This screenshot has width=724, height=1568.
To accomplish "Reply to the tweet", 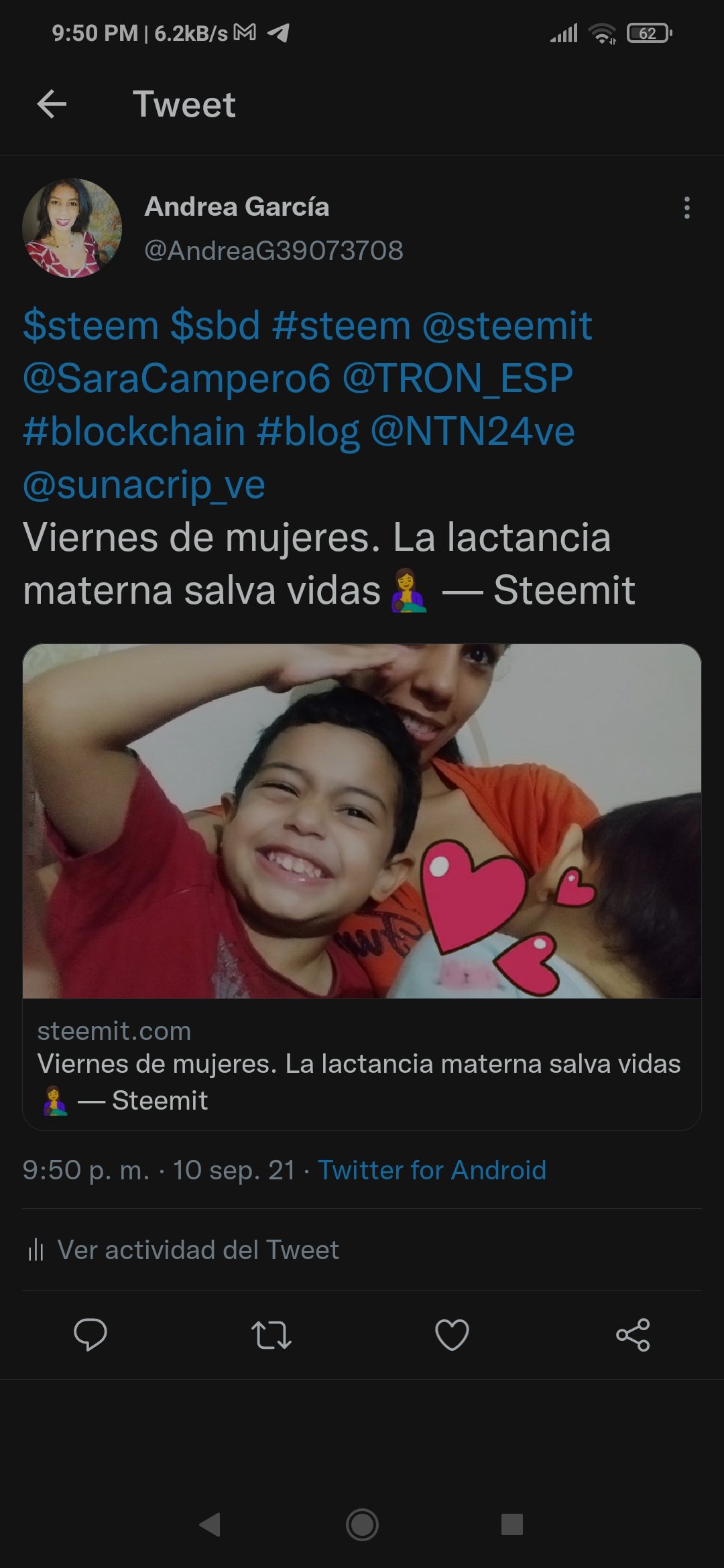I will click(x=90, y=1335).
